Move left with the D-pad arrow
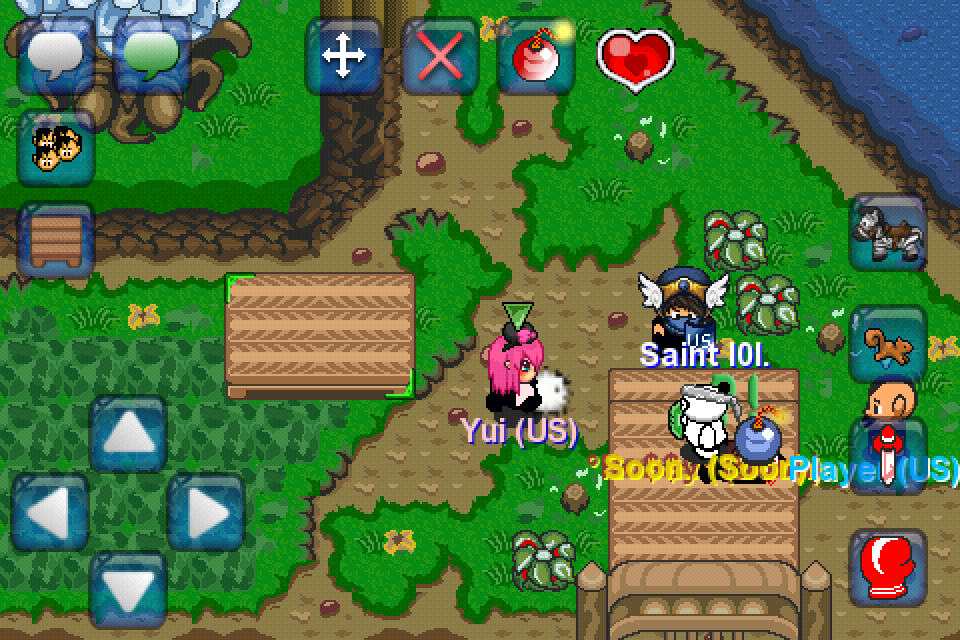Screen dimensions: 960x640 point(50,512)
